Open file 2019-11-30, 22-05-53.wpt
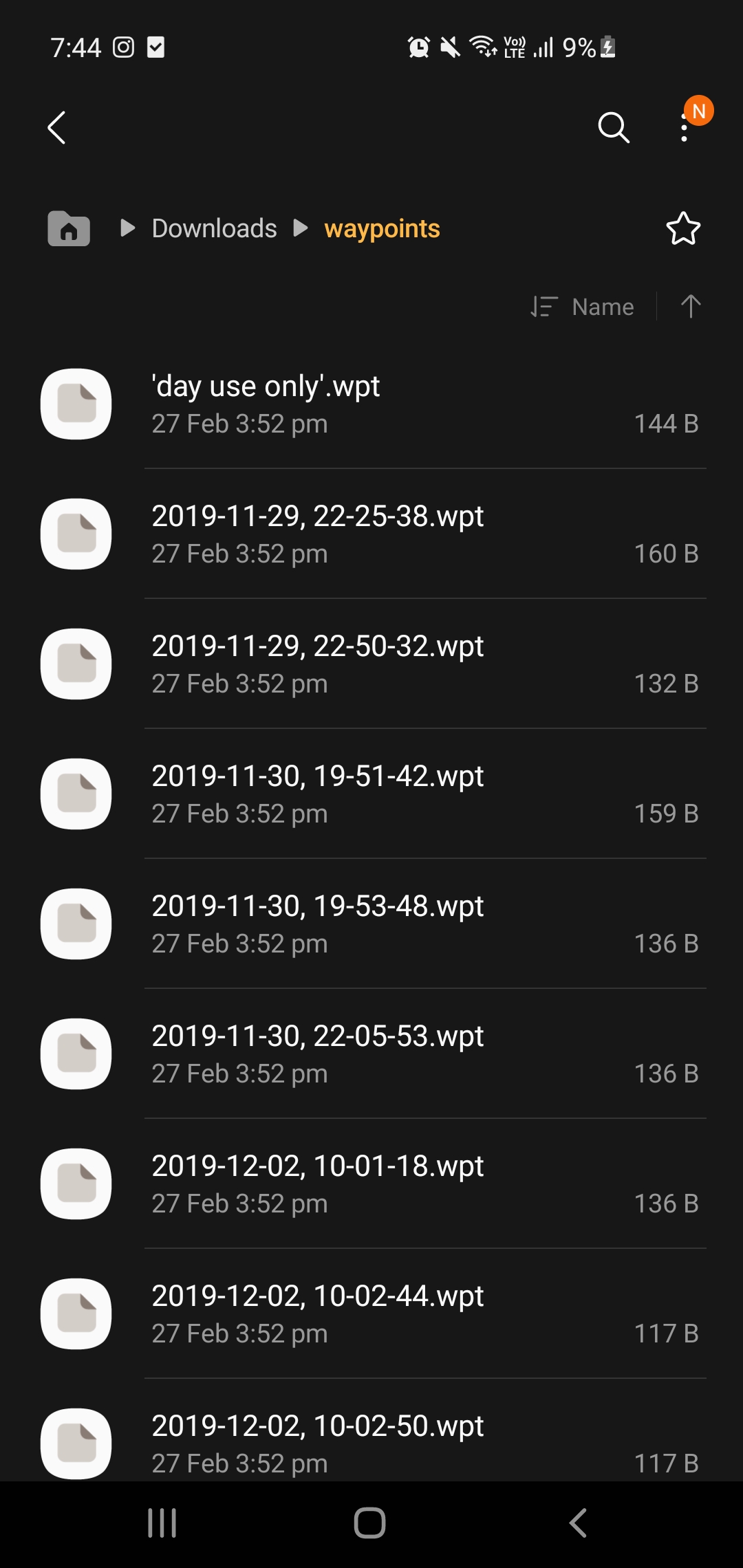 (371, 1054)
